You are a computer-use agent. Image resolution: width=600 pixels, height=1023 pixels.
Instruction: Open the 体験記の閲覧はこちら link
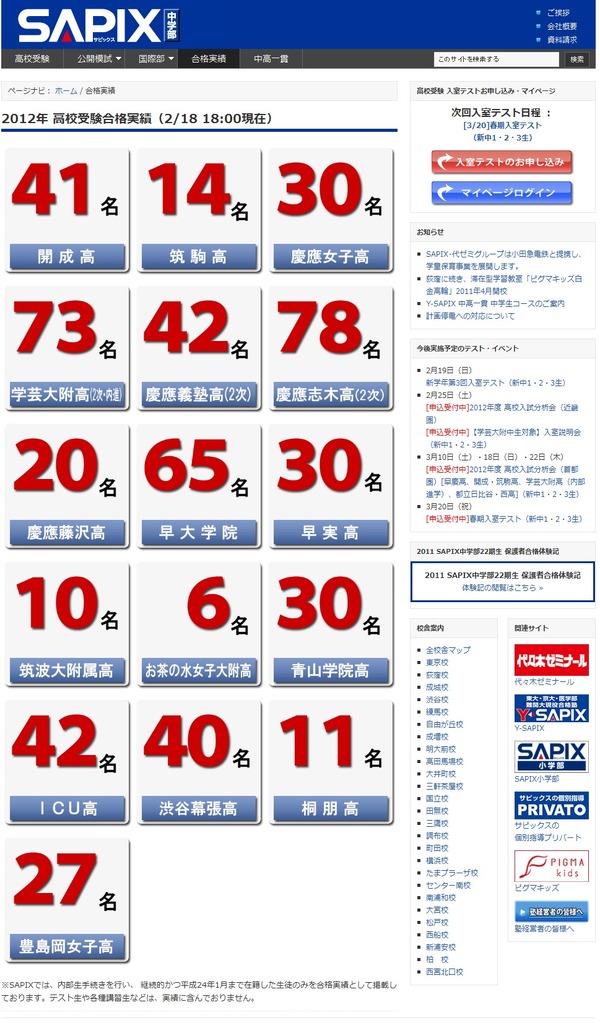pos(502,588)
